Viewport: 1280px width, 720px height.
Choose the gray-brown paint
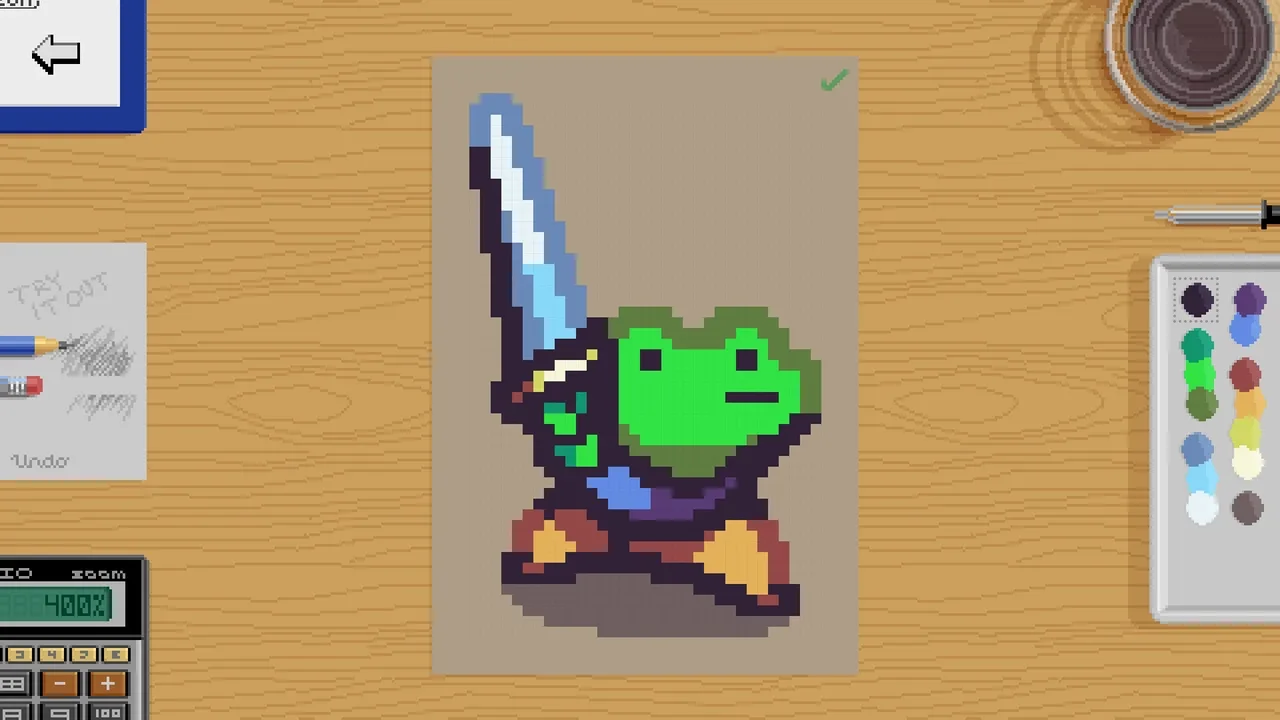pyautogui.click(x=1246, y=507)
